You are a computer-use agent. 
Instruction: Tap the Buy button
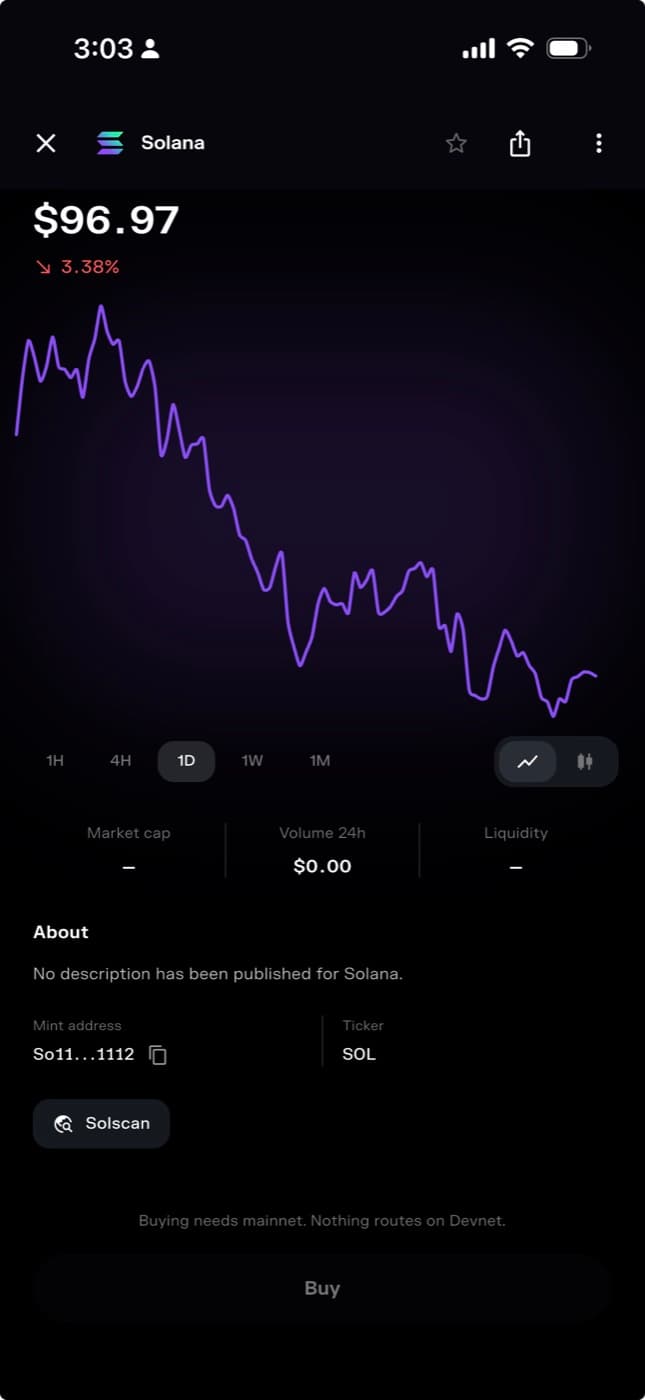coord(322,1288)
